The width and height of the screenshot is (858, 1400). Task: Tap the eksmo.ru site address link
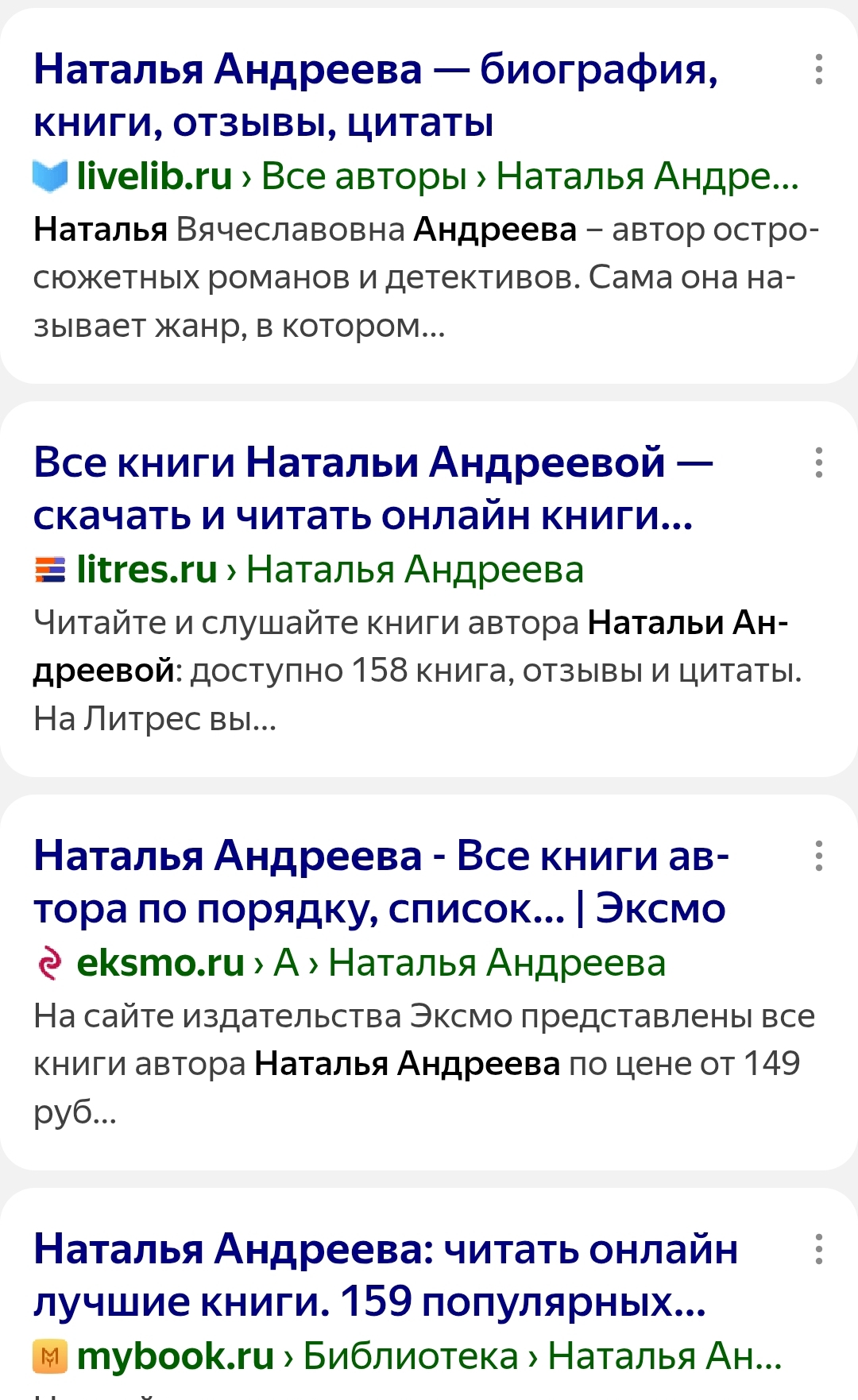[x=160, y=963]
